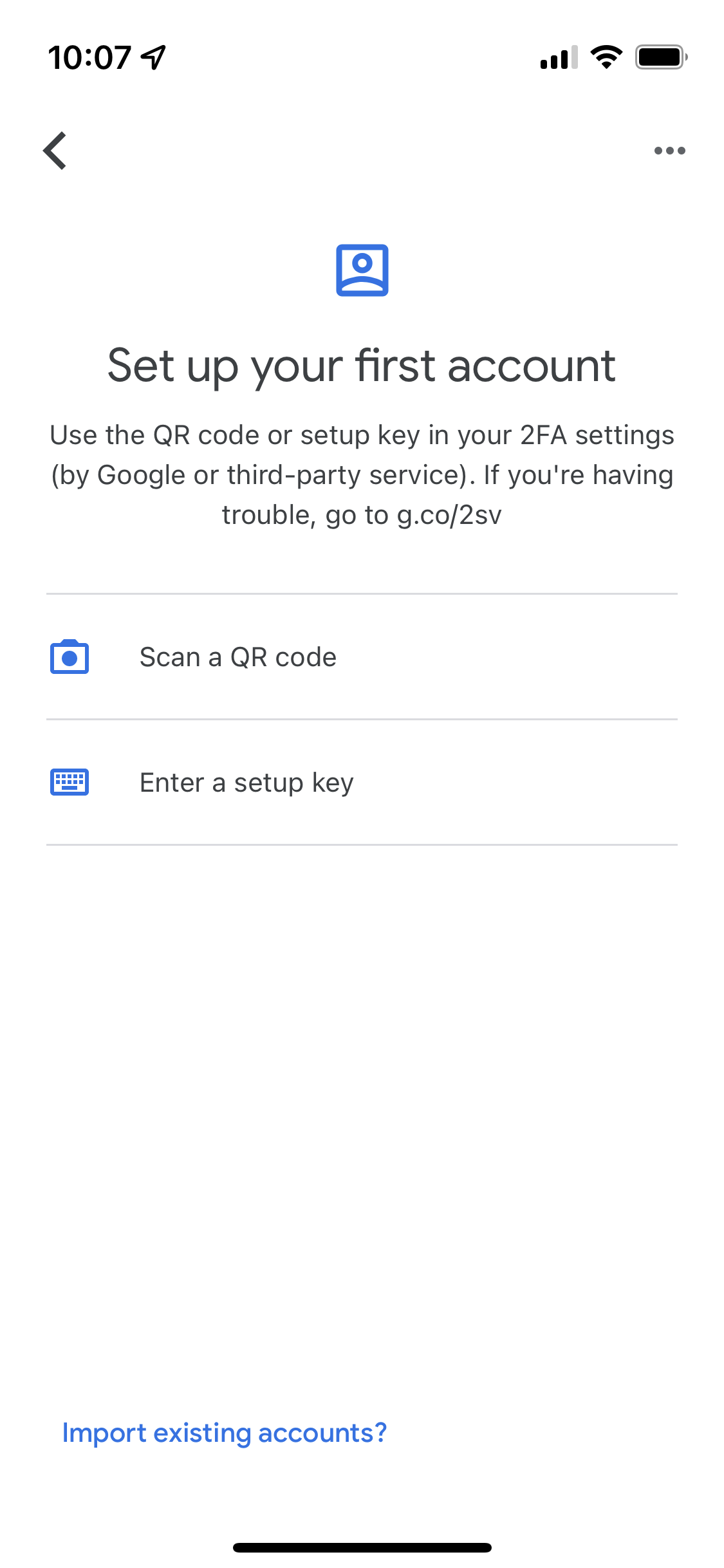The image size is (724, 1568).
Task: Select Scan a QR code
Action: 362,657
